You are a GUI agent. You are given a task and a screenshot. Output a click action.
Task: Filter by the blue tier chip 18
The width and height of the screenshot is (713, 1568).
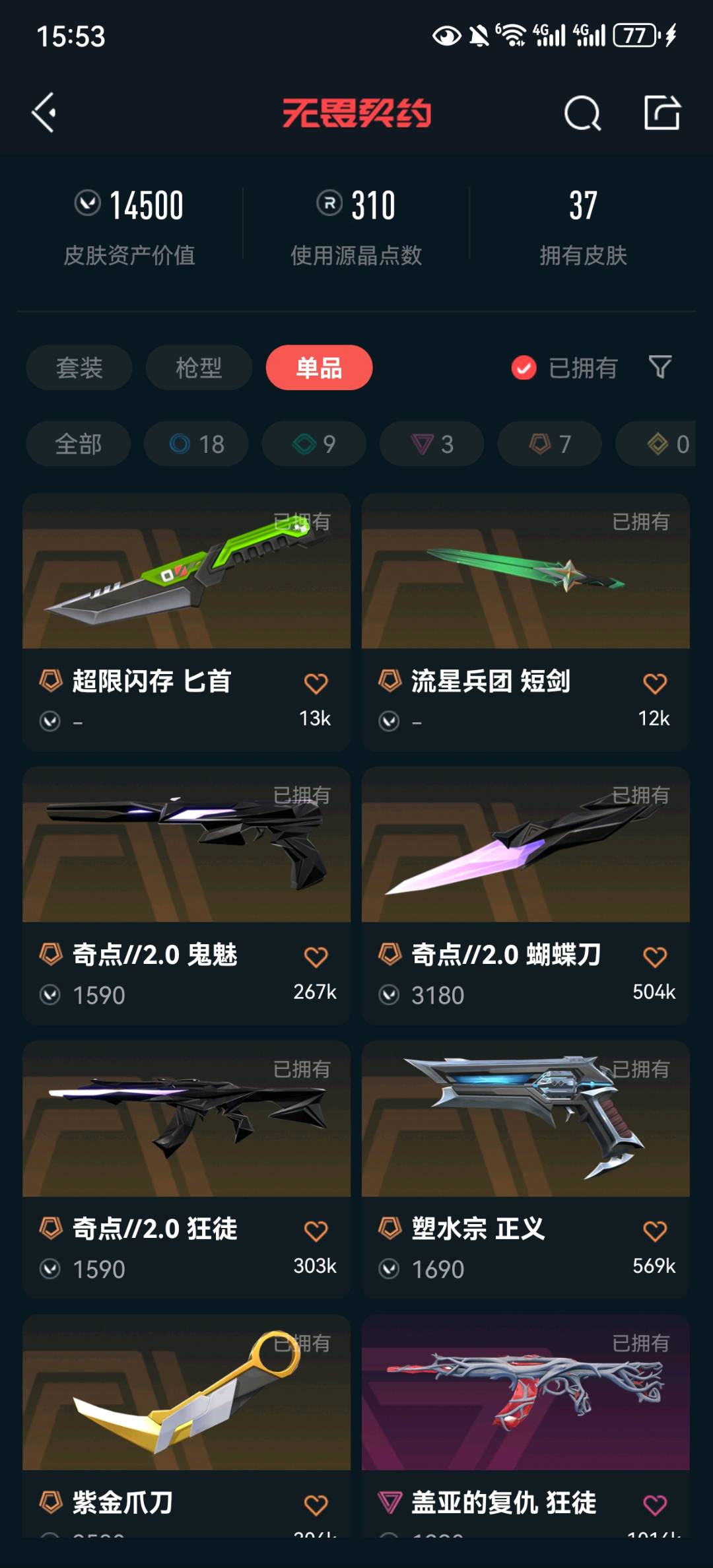point(196,444)
